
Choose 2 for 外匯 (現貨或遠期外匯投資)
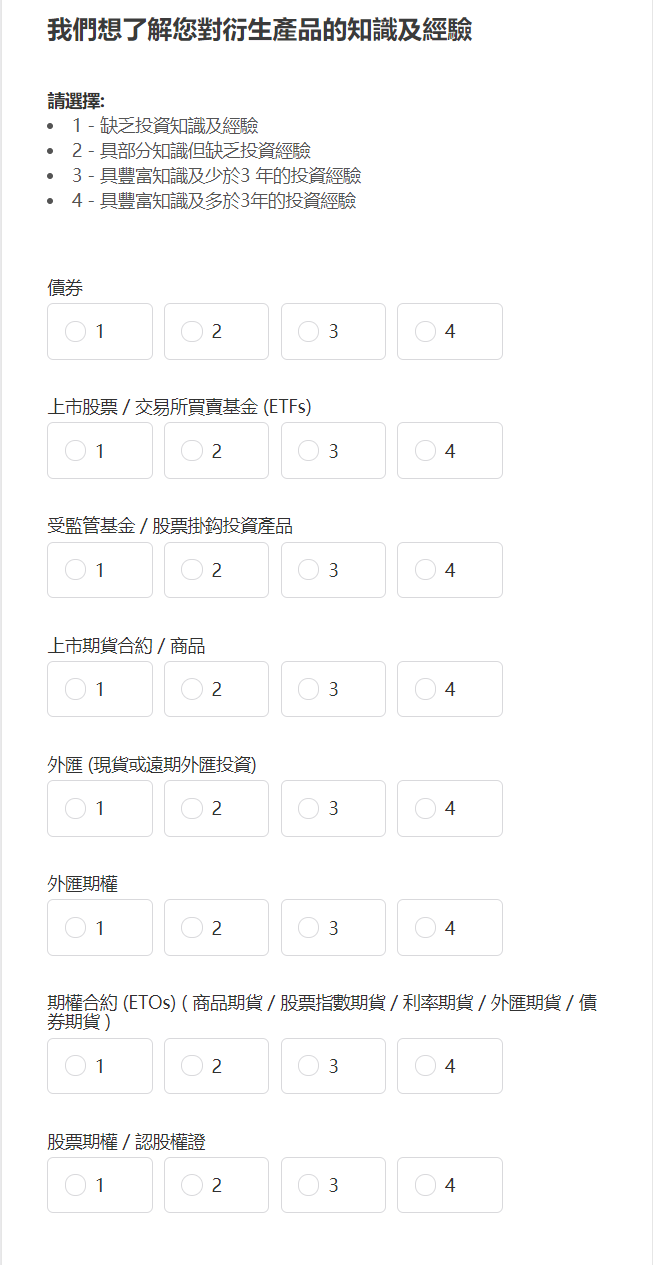click(x=216, y=808)
